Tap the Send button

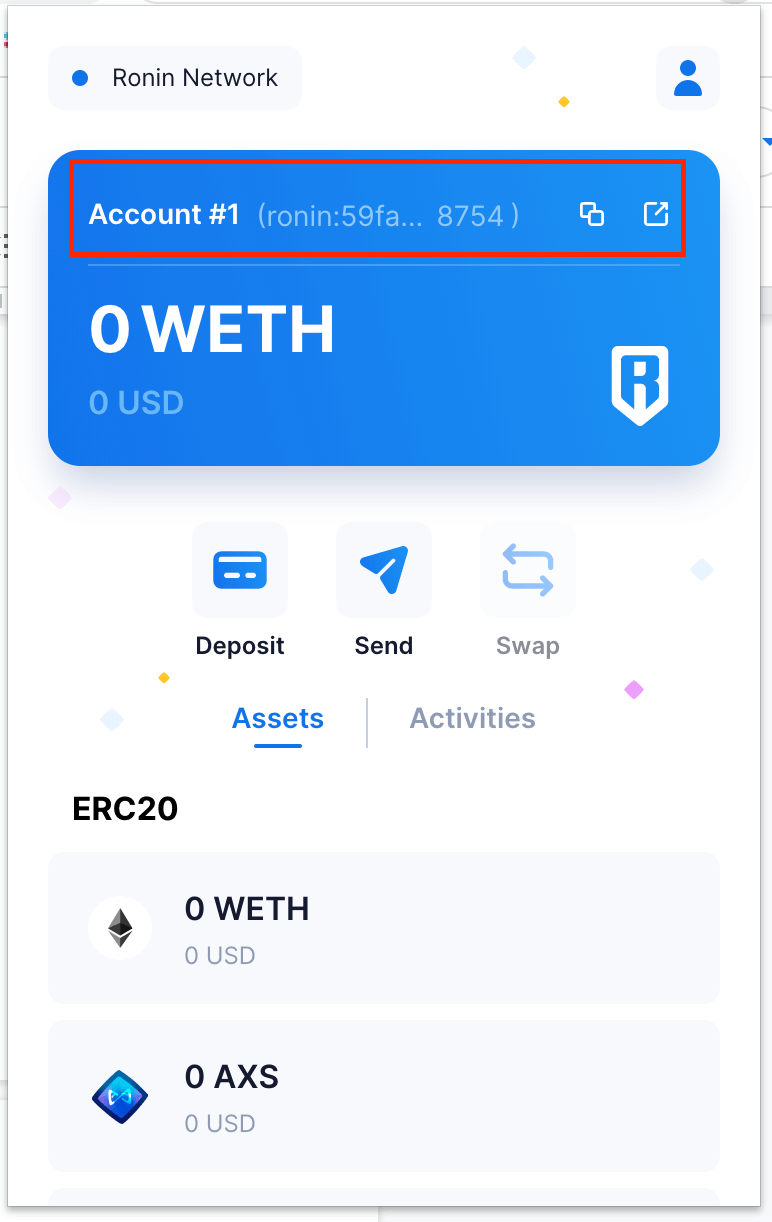[384, 570]
